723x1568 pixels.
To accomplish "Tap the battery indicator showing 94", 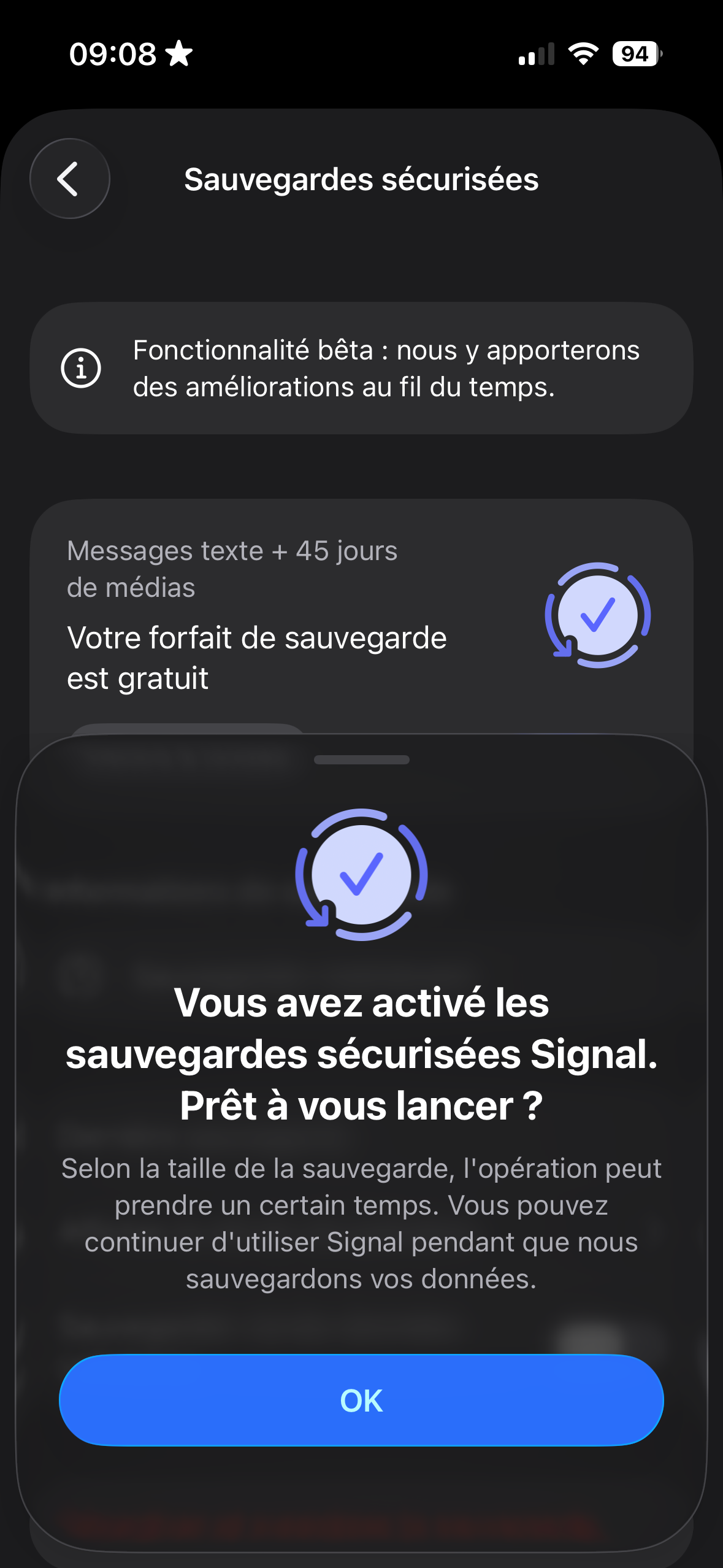I will click(635, 54).
